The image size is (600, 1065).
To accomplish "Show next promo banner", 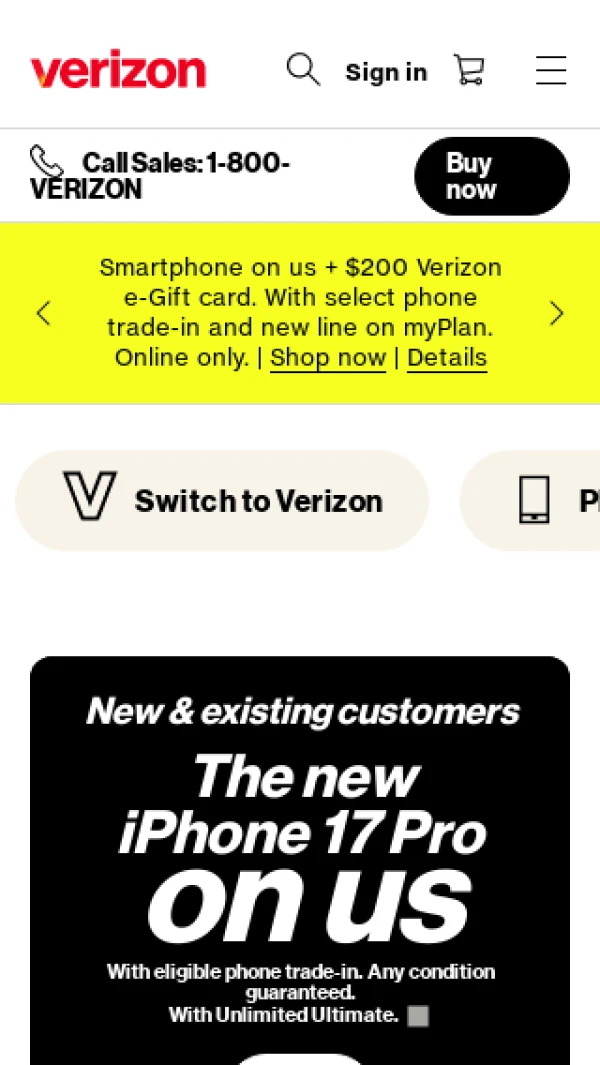I will point(556,314).
